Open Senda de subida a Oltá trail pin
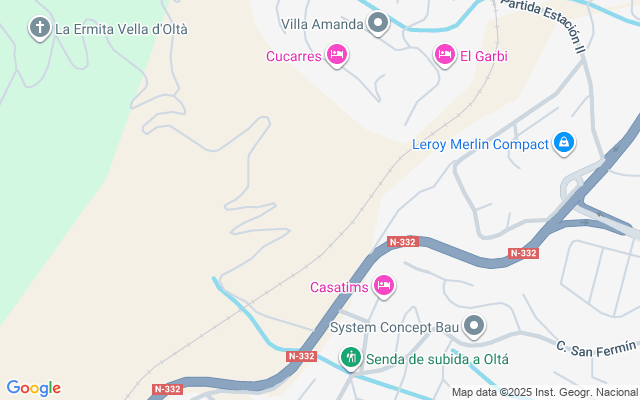Viewport: 640px width, 400px height. 351,357
